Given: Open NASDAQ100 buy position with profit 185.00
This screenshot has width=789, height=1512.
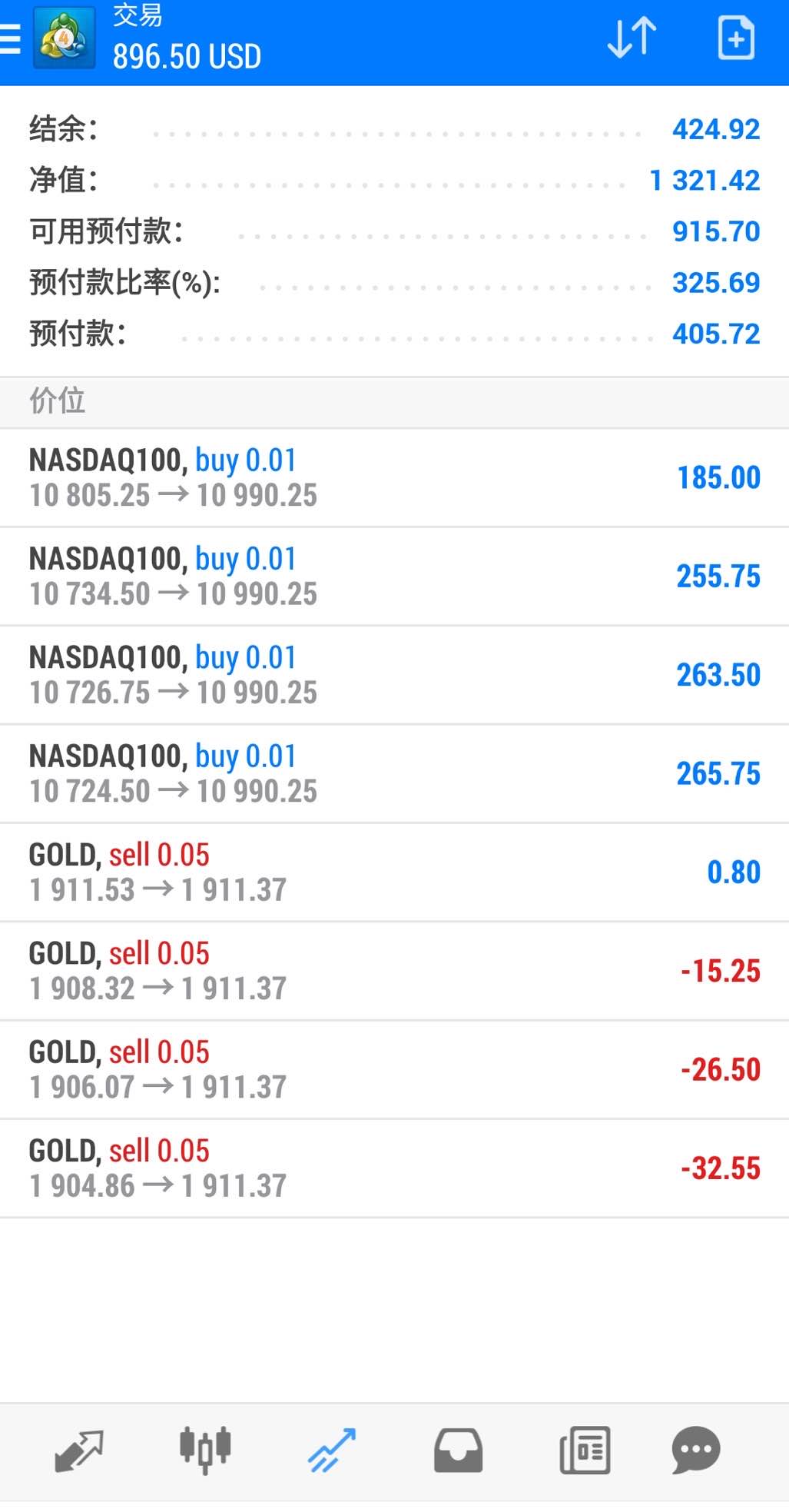Looking at the screenshot, I should (394, 477).
